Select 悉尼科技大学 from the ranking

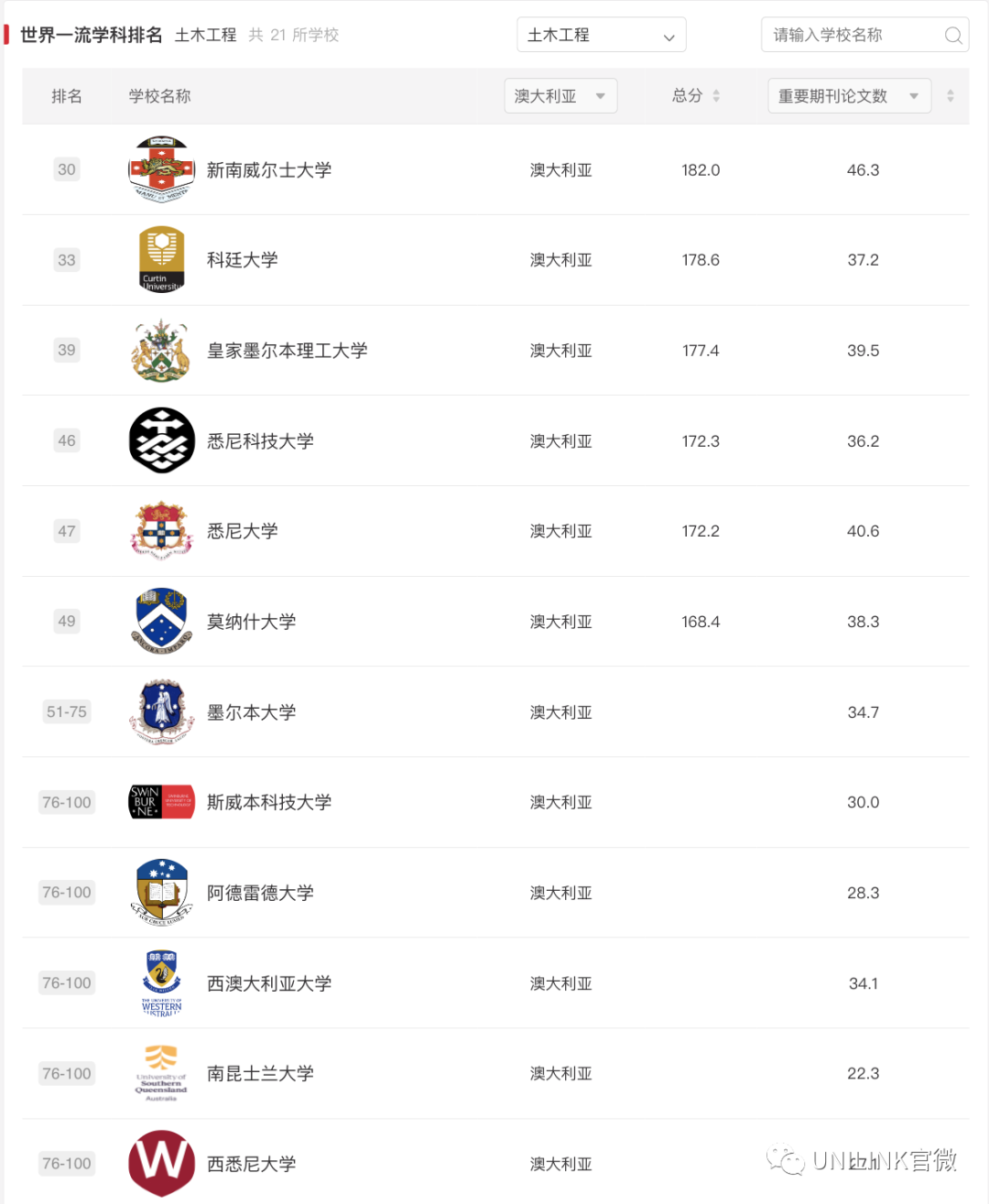(260, 441)
